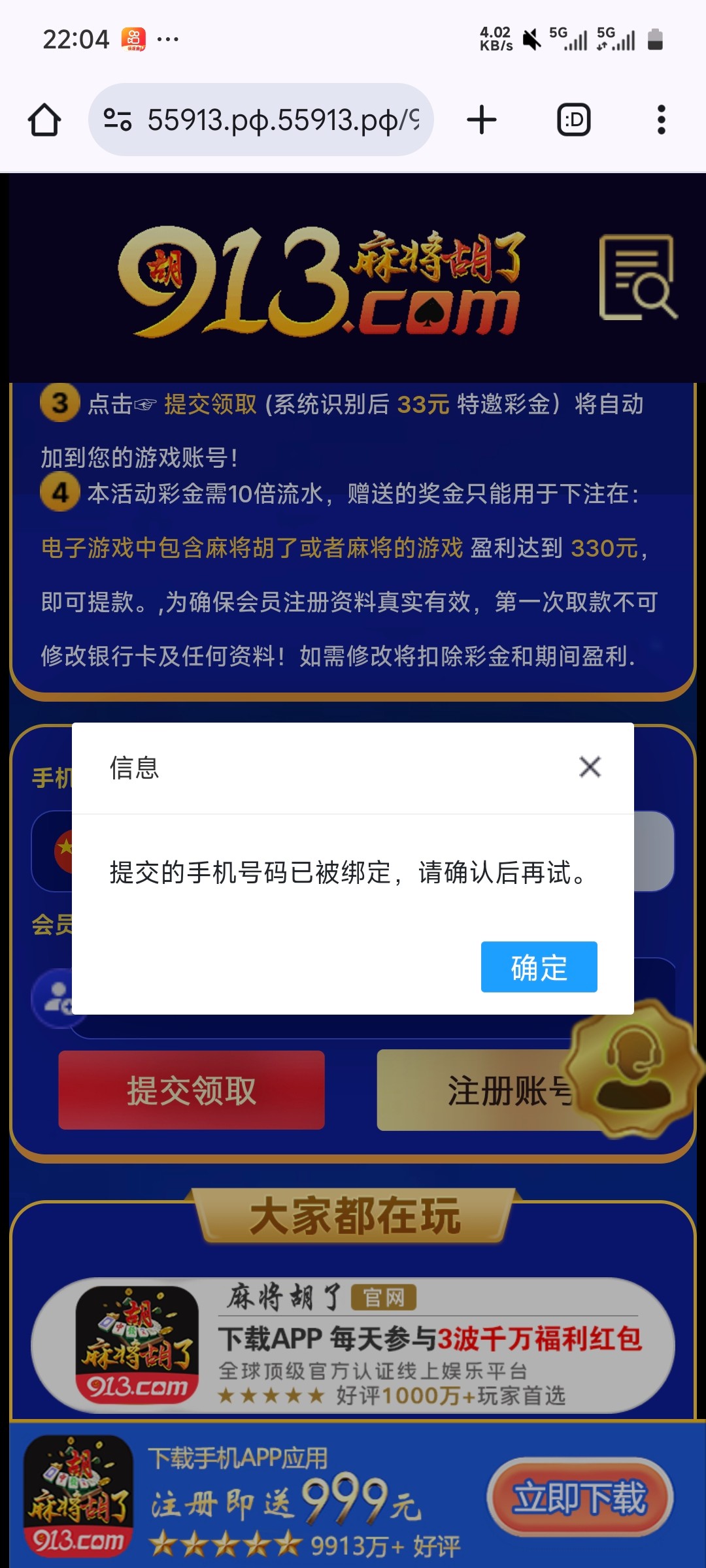706x1568 pixels.
Task: Confirm the dialog by tapping 确定
Action: click(x=539, y=967)
